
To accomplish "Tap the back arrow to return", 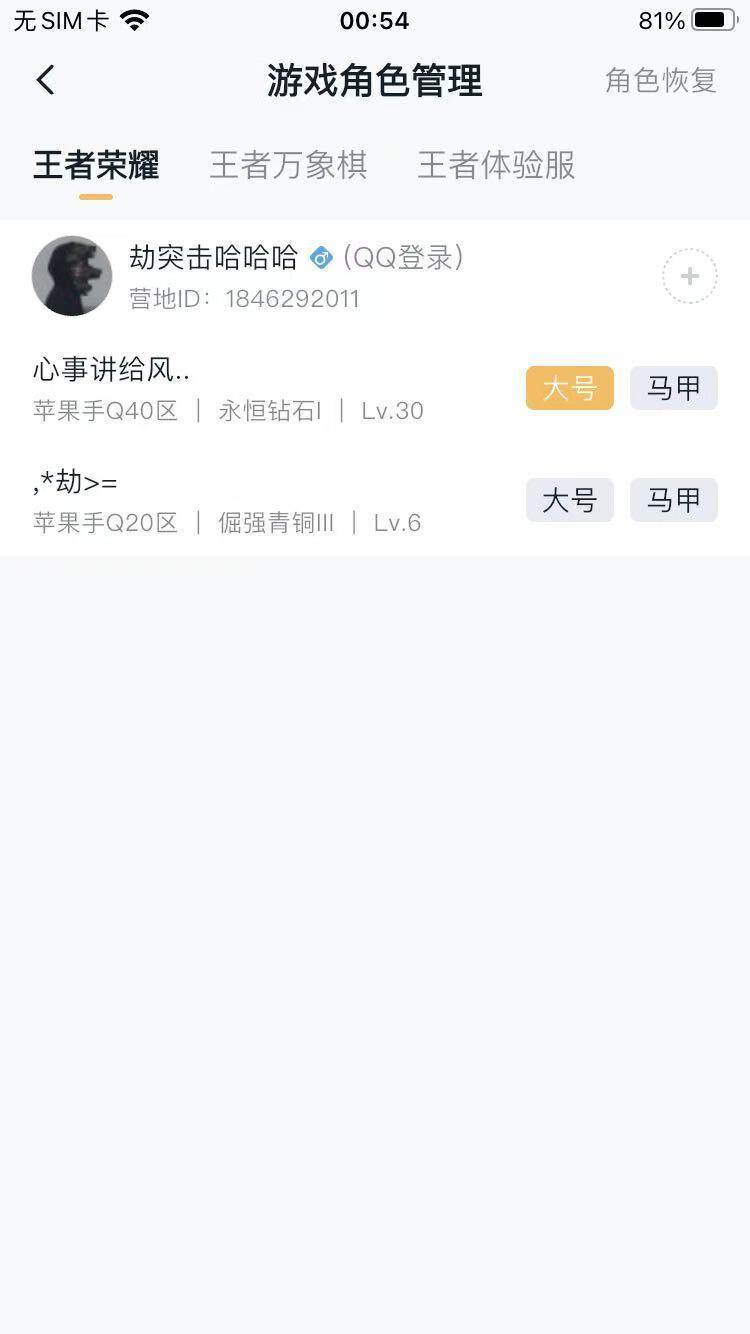I will click(x=44, y=80).
